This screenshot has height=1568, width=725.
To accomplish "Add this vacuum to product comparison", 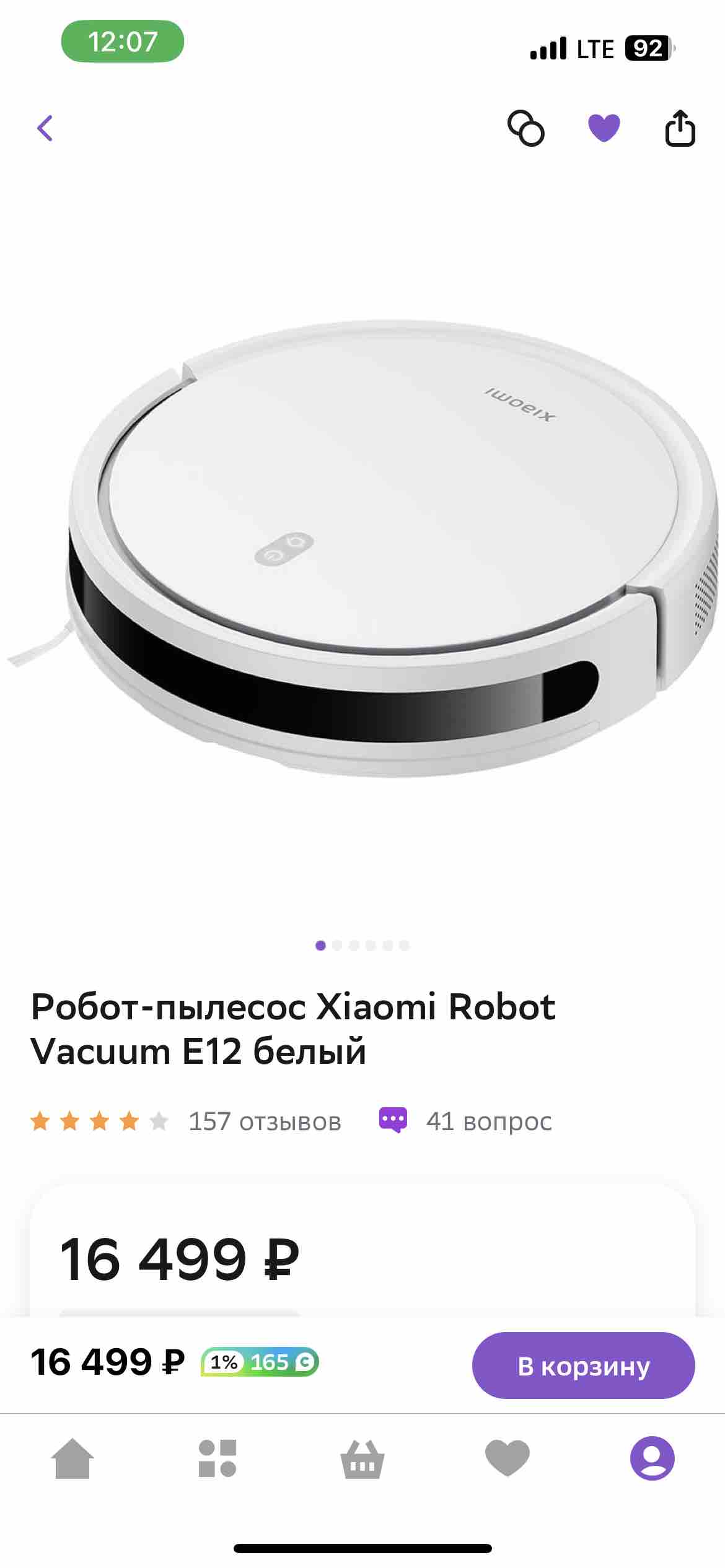I will pyautogui.click(x=526, y=129).
